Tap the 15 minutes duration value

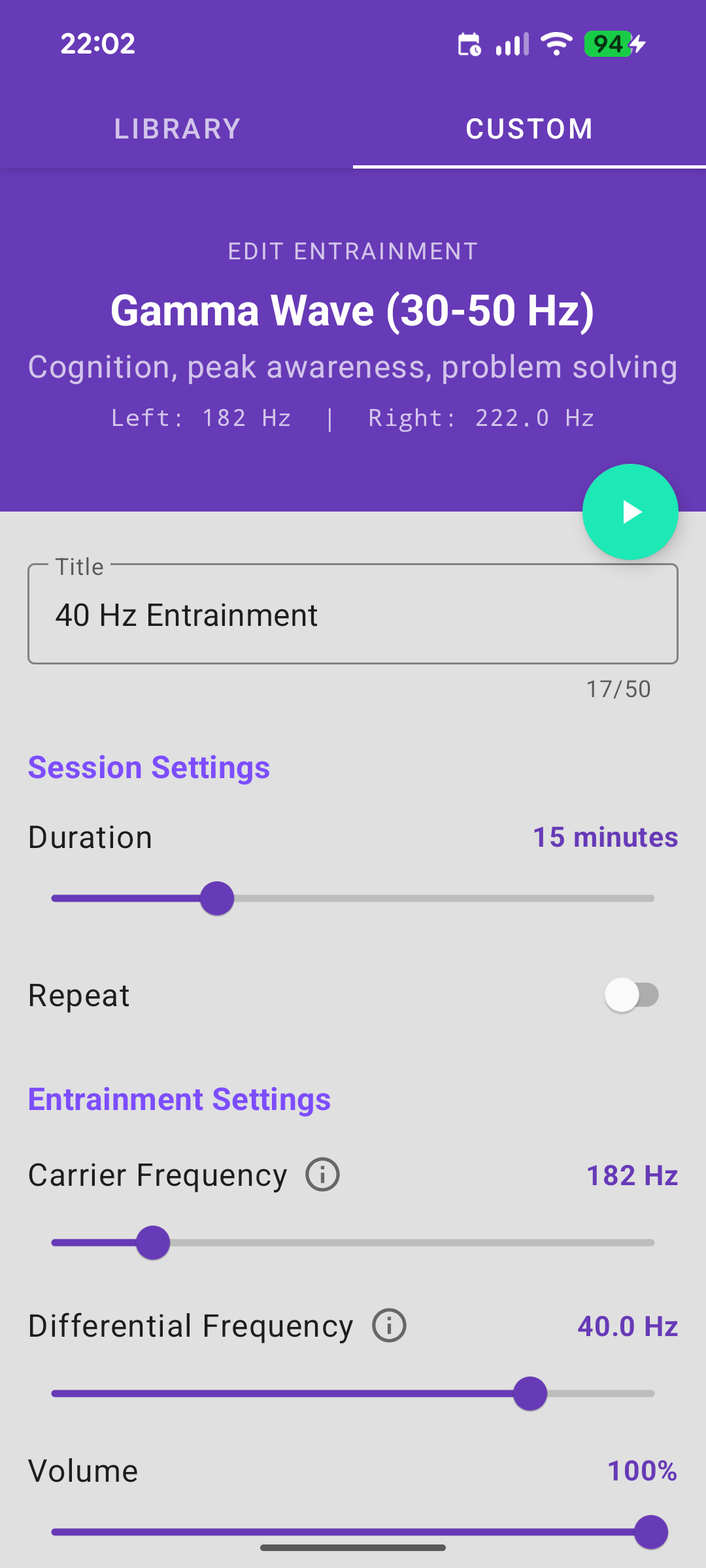pos(604,836)
